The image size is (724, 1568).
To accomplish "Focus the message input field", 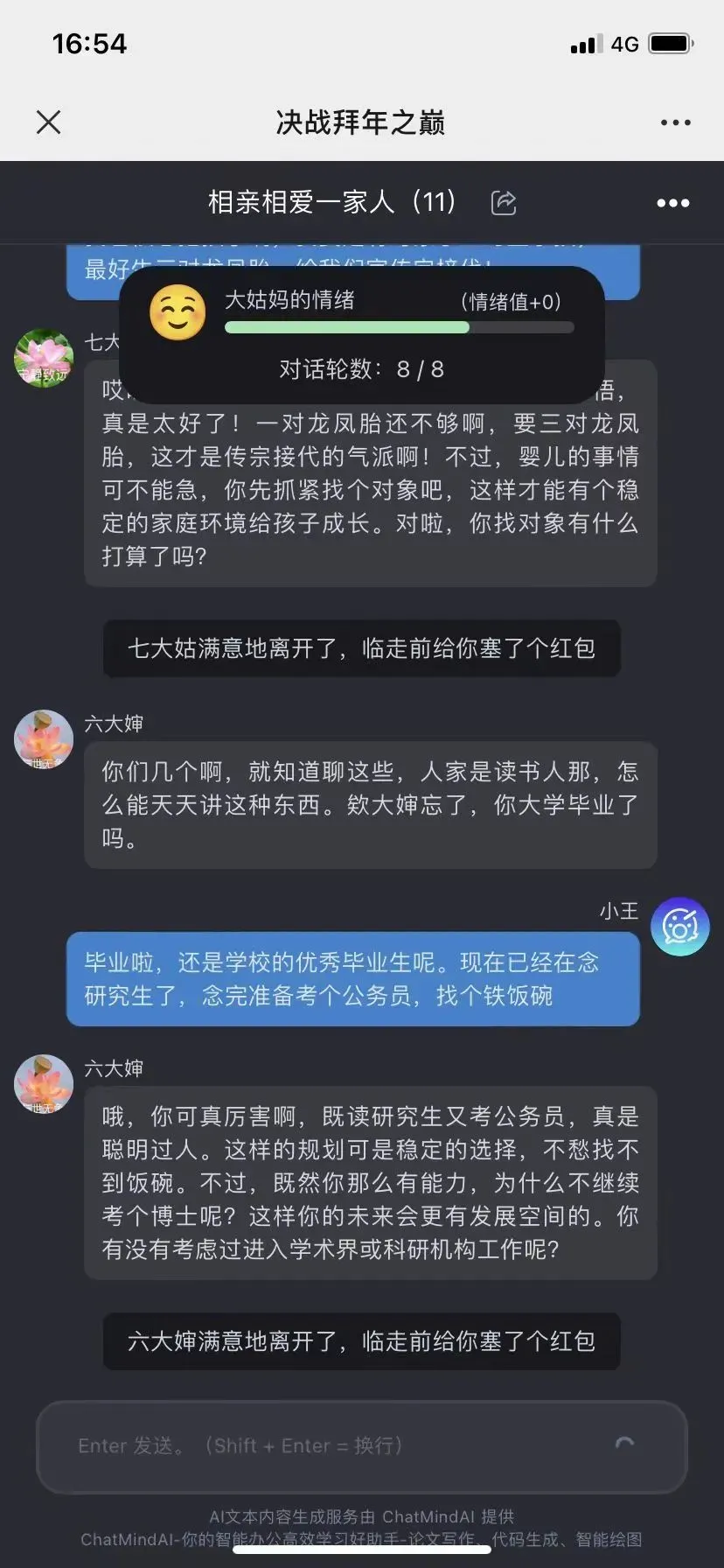I will pos(341,1445).
